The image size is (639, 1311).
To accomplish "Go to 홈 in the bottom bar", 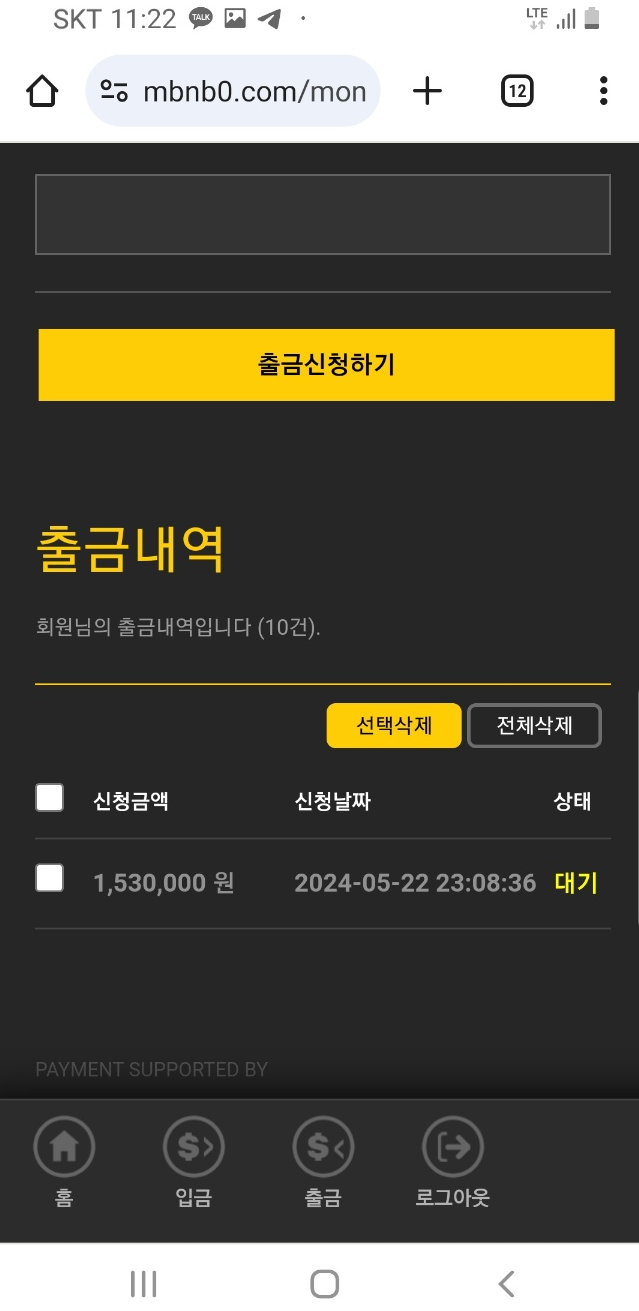I will pyautogui.click(x=64, y=1162).
